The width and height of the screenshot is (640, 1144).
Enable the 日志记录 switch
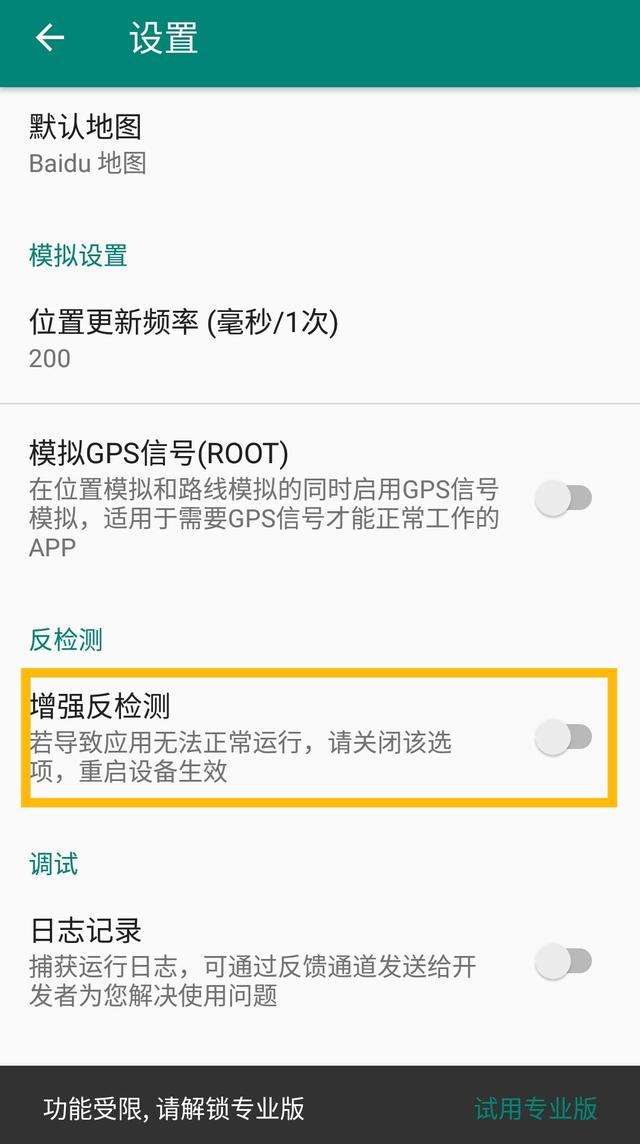564,962
